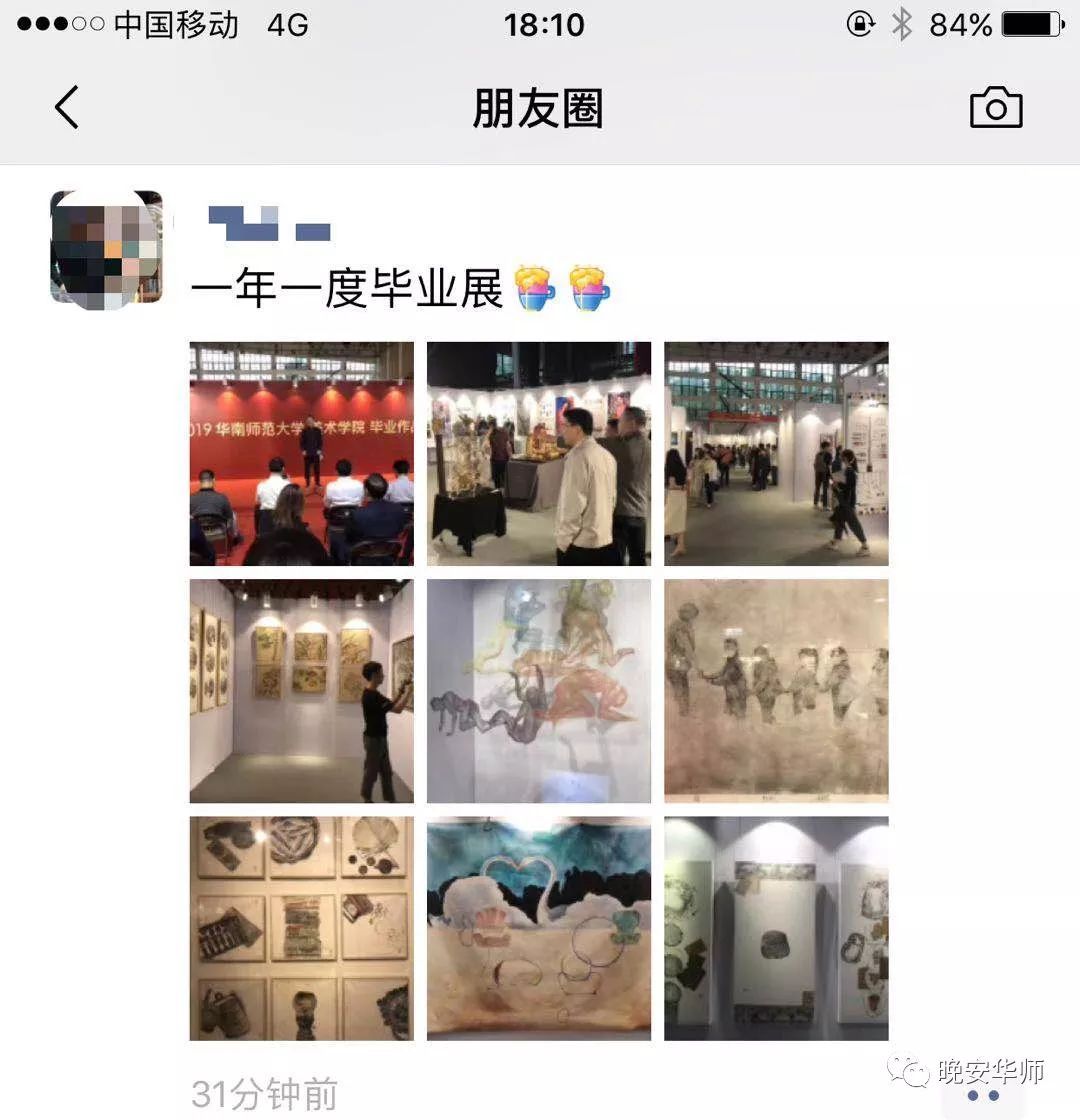This screenshot has width=1080, height=1120.
Task: Open the camera to post
Action: point(995,108)
